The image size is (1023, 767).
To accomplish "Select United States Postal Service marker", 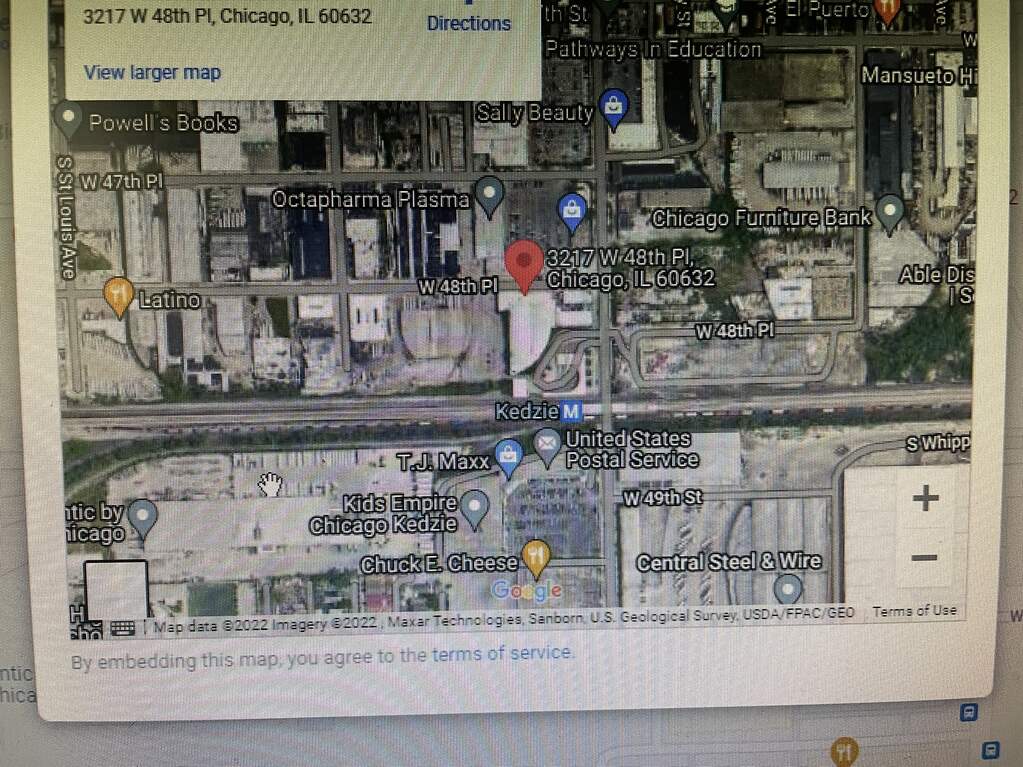I will tap(547, 446).
